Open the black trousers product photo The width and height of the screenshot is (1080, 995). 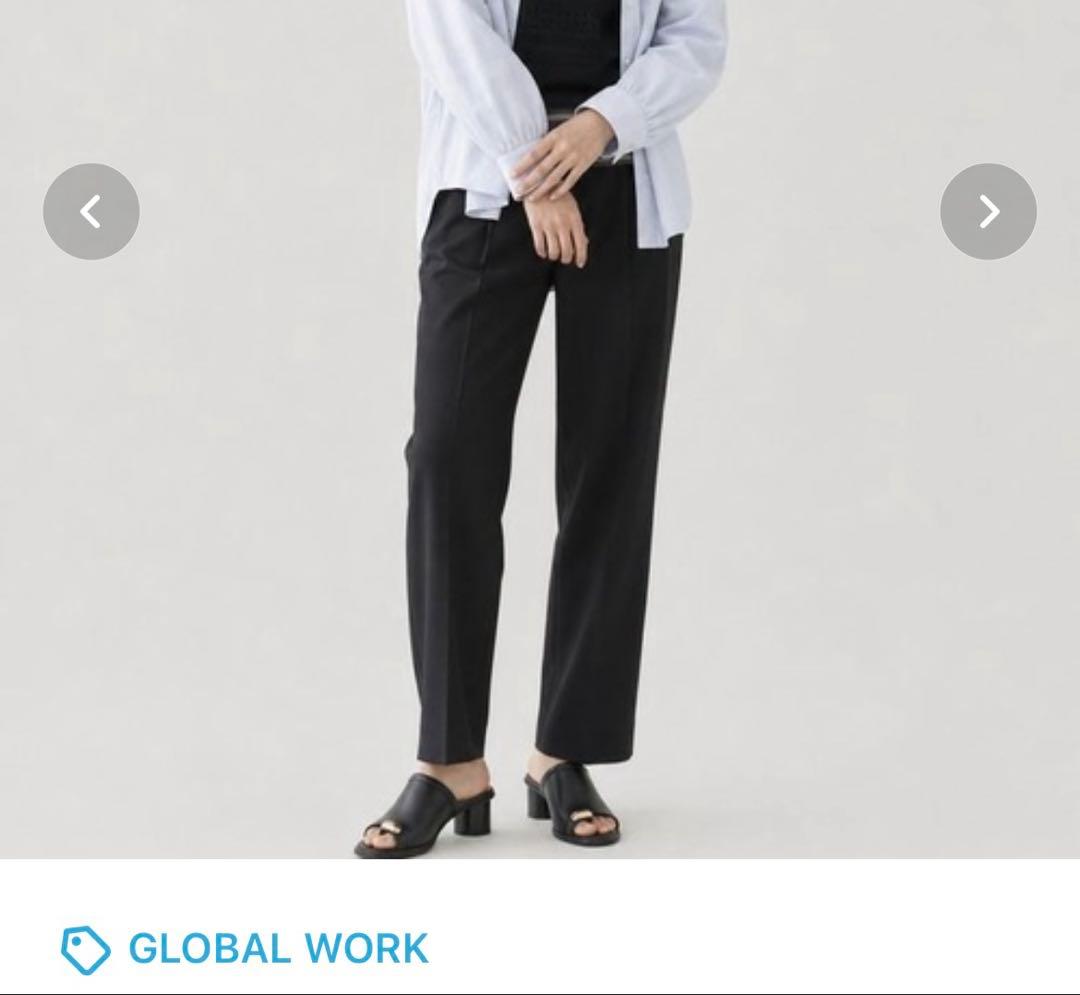(x=540, y=429)
